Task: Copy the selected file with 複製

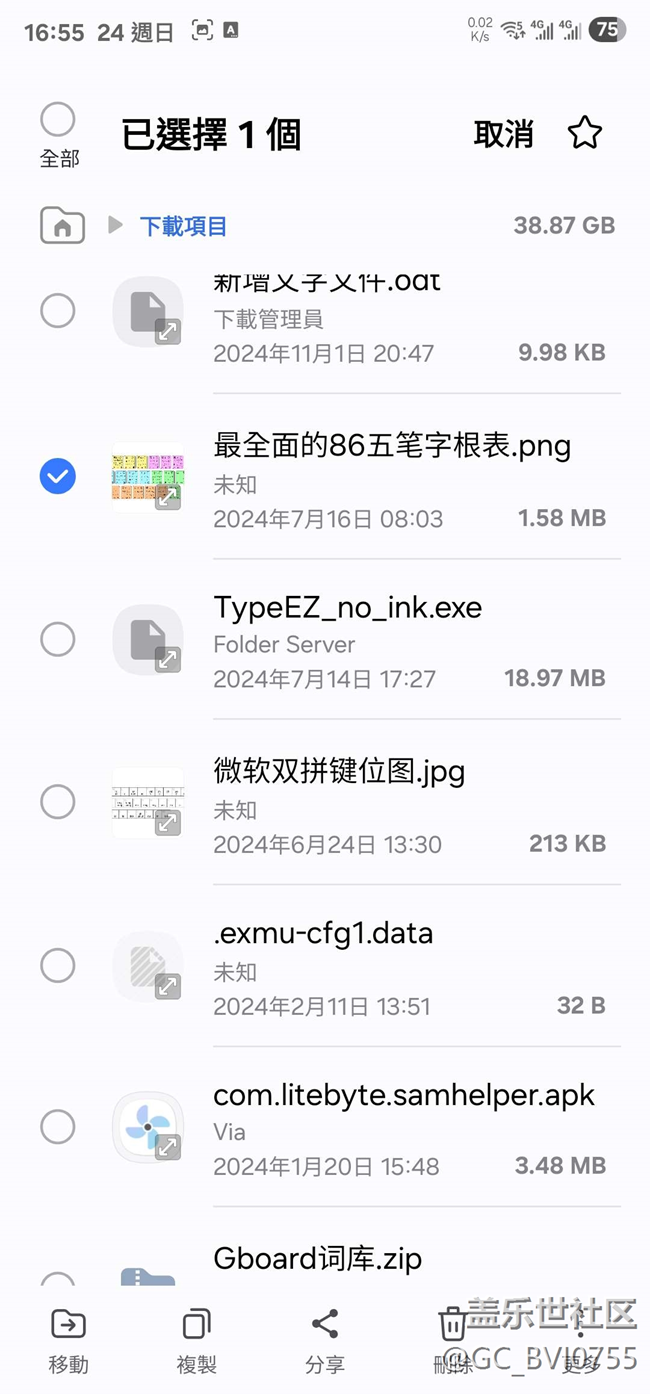Action: click(196, 1340)
